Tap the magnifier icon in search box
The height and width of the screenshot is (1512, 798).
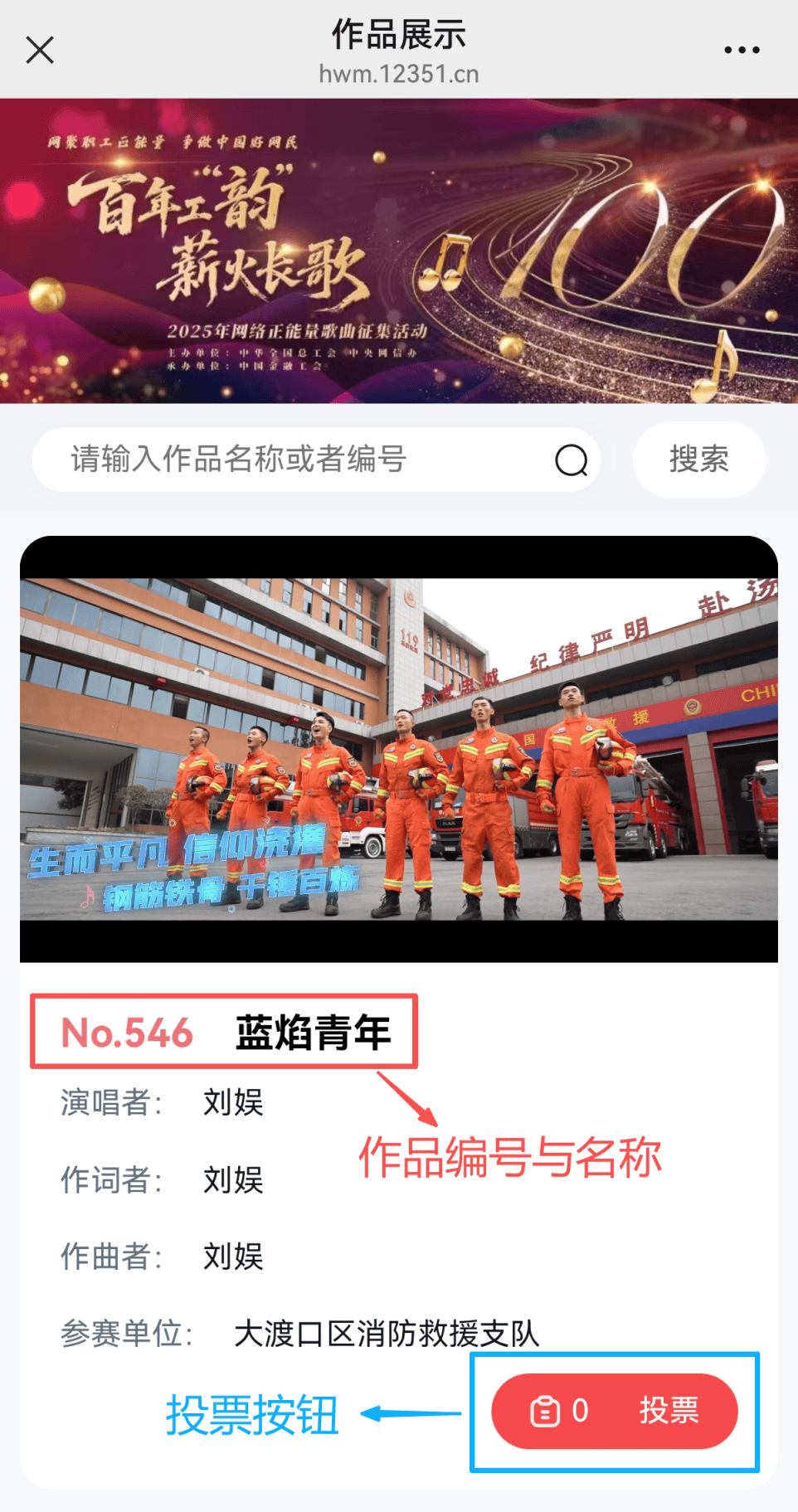tap(571, 460)
